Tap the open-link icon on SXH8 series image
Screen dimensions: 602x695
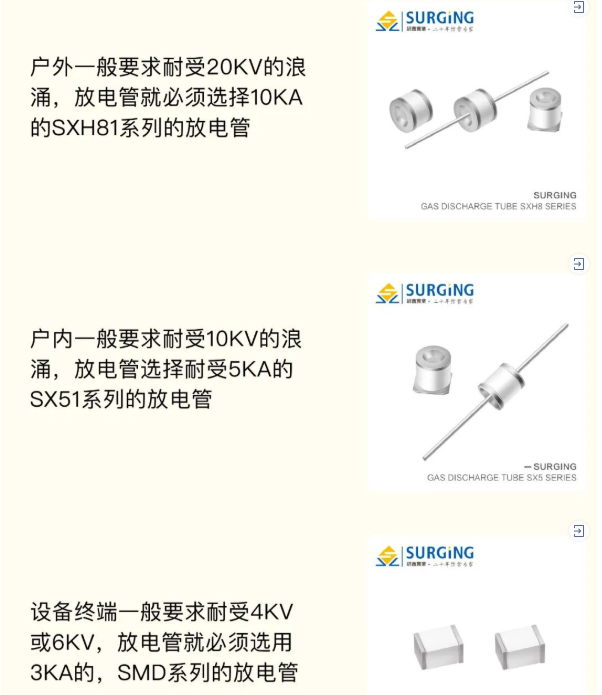[578, 8]
